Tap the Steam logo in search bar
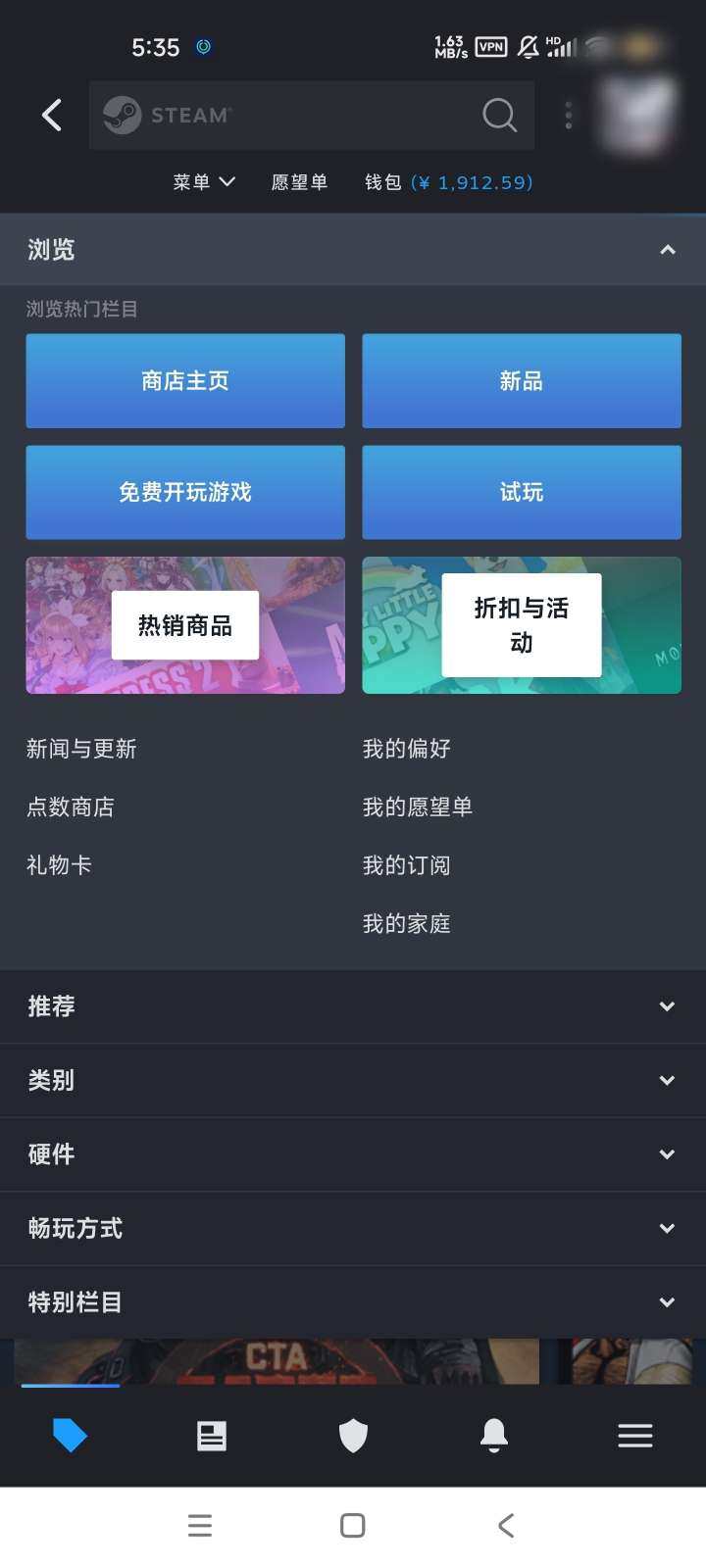Viewport: 706px width, 1568px height. (x=123, y=115)
